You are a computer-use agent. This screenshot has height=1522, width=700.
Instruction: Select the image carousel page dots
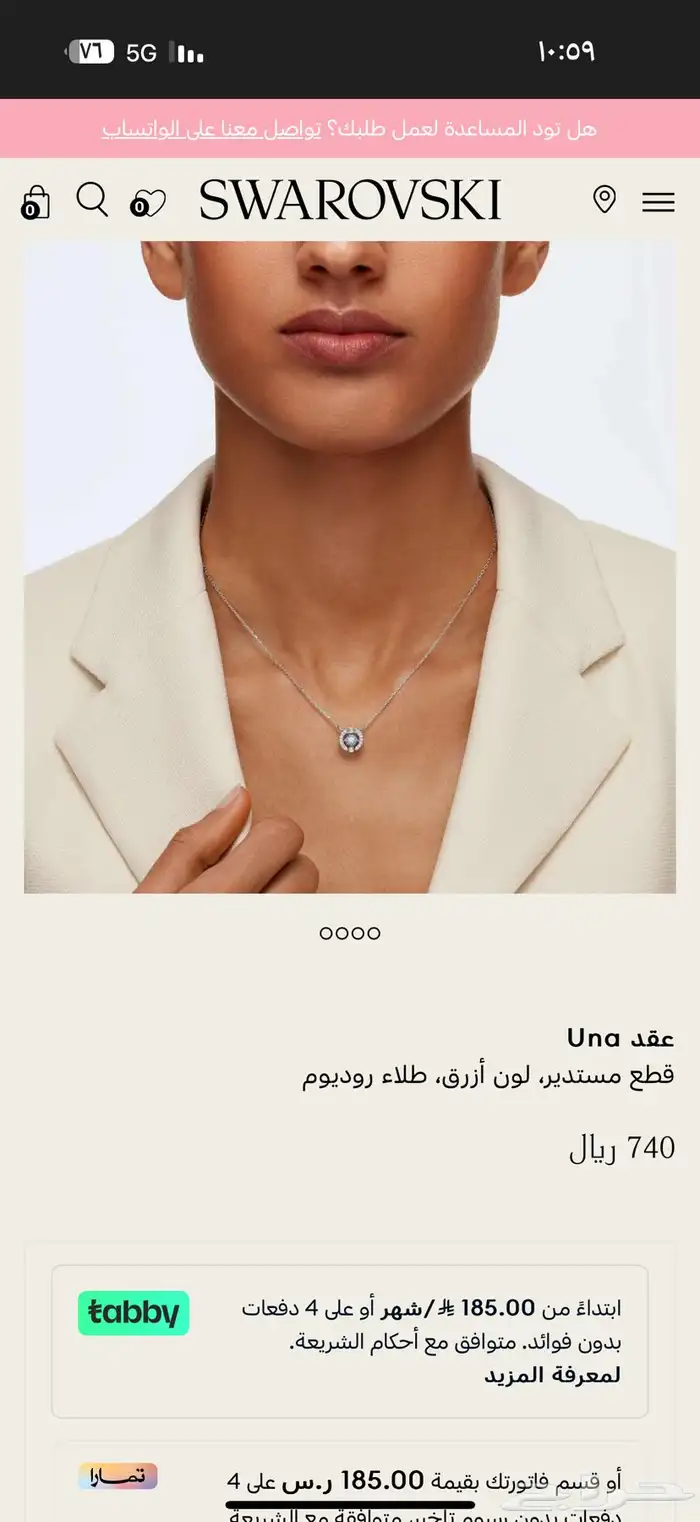350,933
